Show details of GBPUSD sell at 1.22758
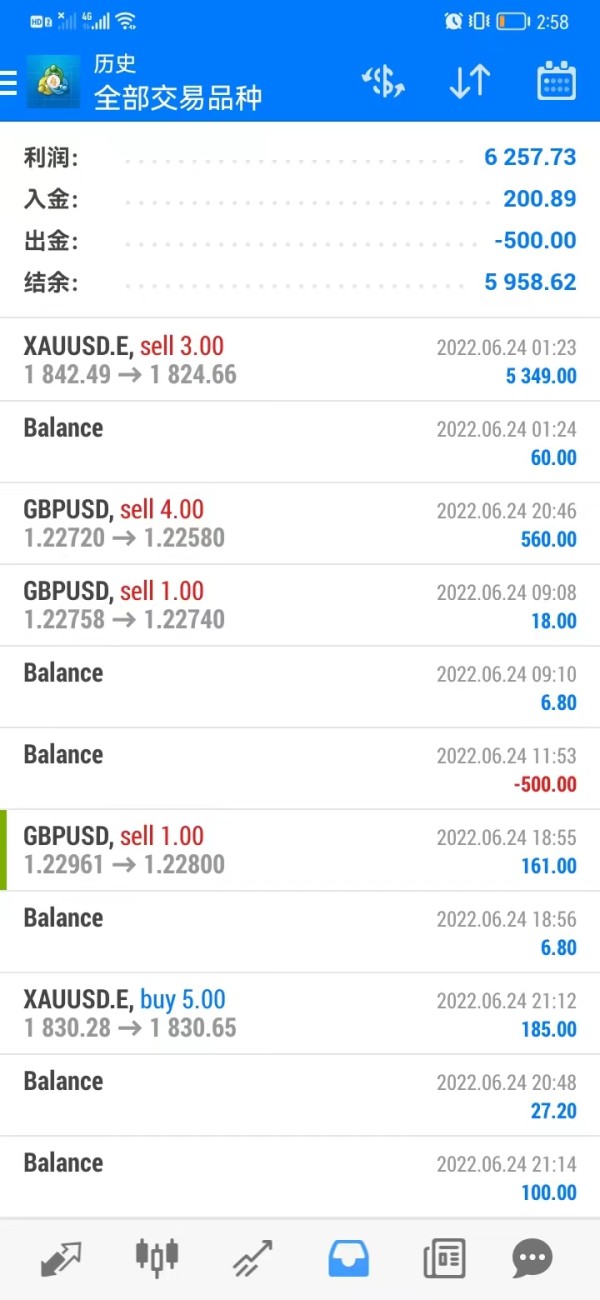 (300, 605)
